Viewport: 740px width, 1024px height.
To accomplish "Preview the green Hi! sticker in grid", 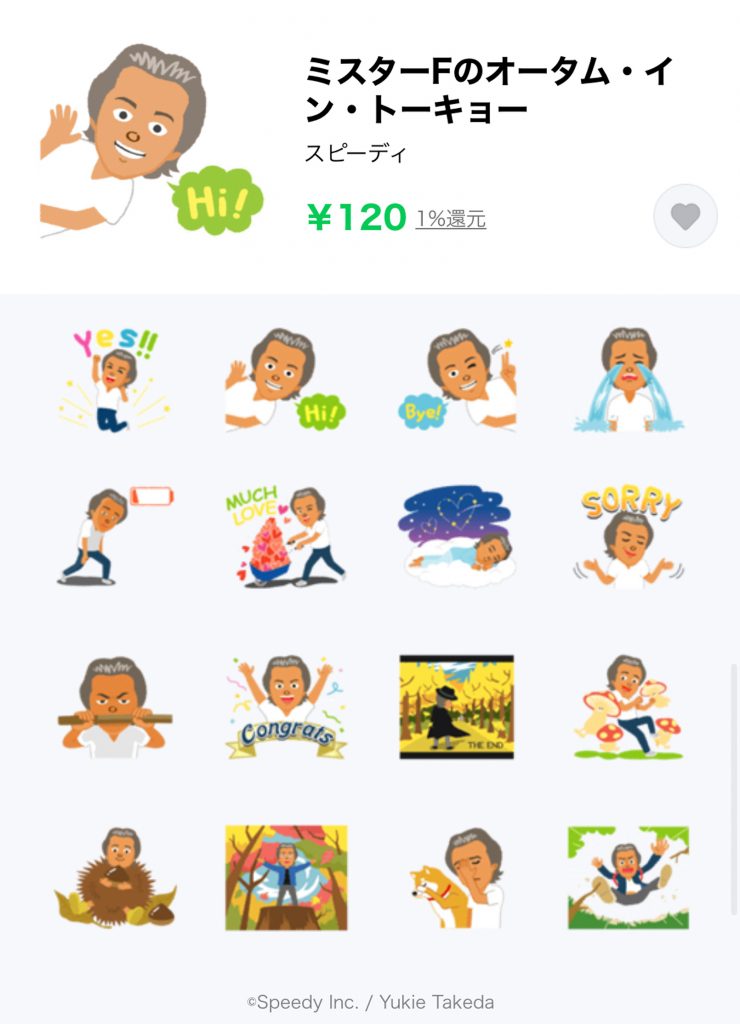I will (x=285, y=380).
